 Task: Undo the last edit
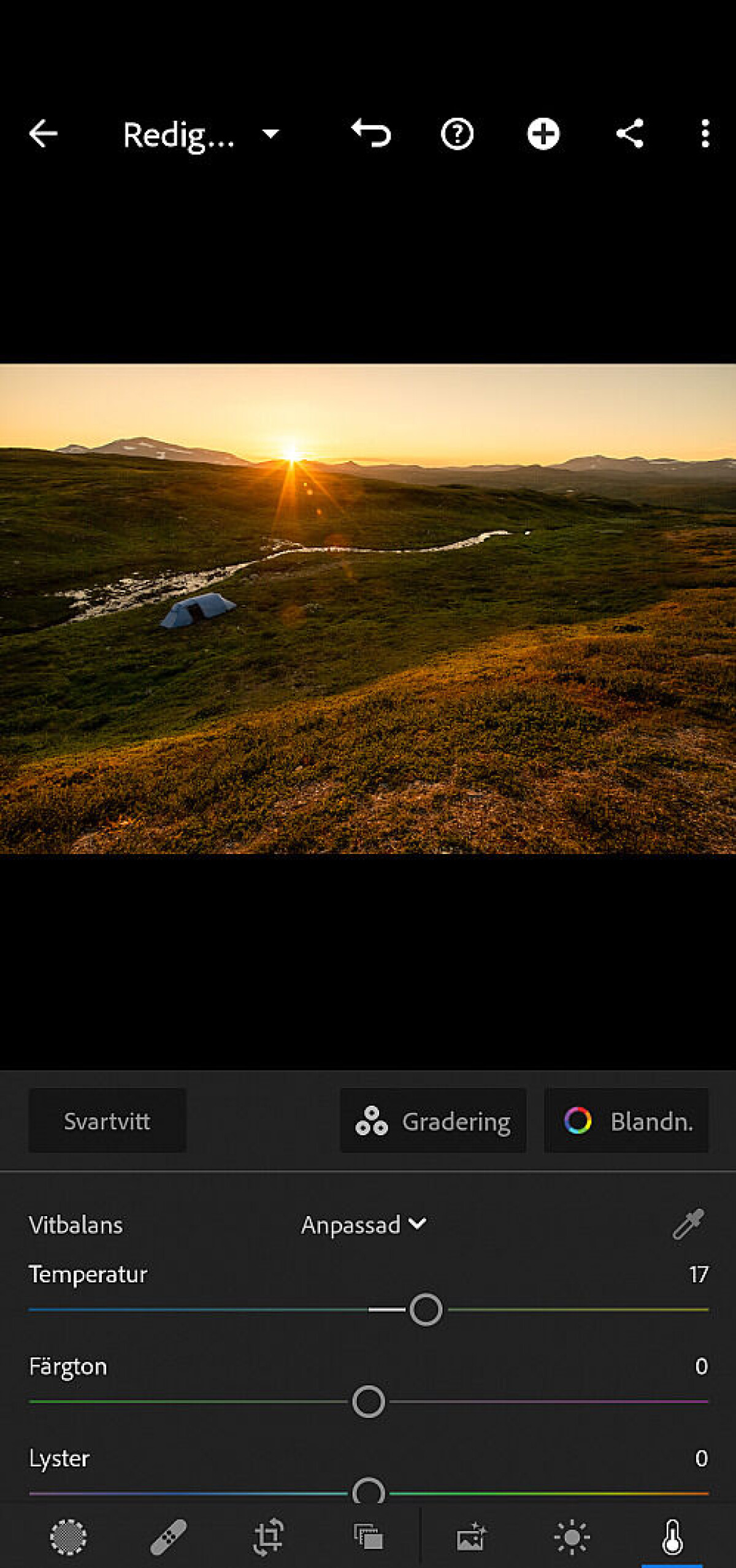[x=371, y=134]
